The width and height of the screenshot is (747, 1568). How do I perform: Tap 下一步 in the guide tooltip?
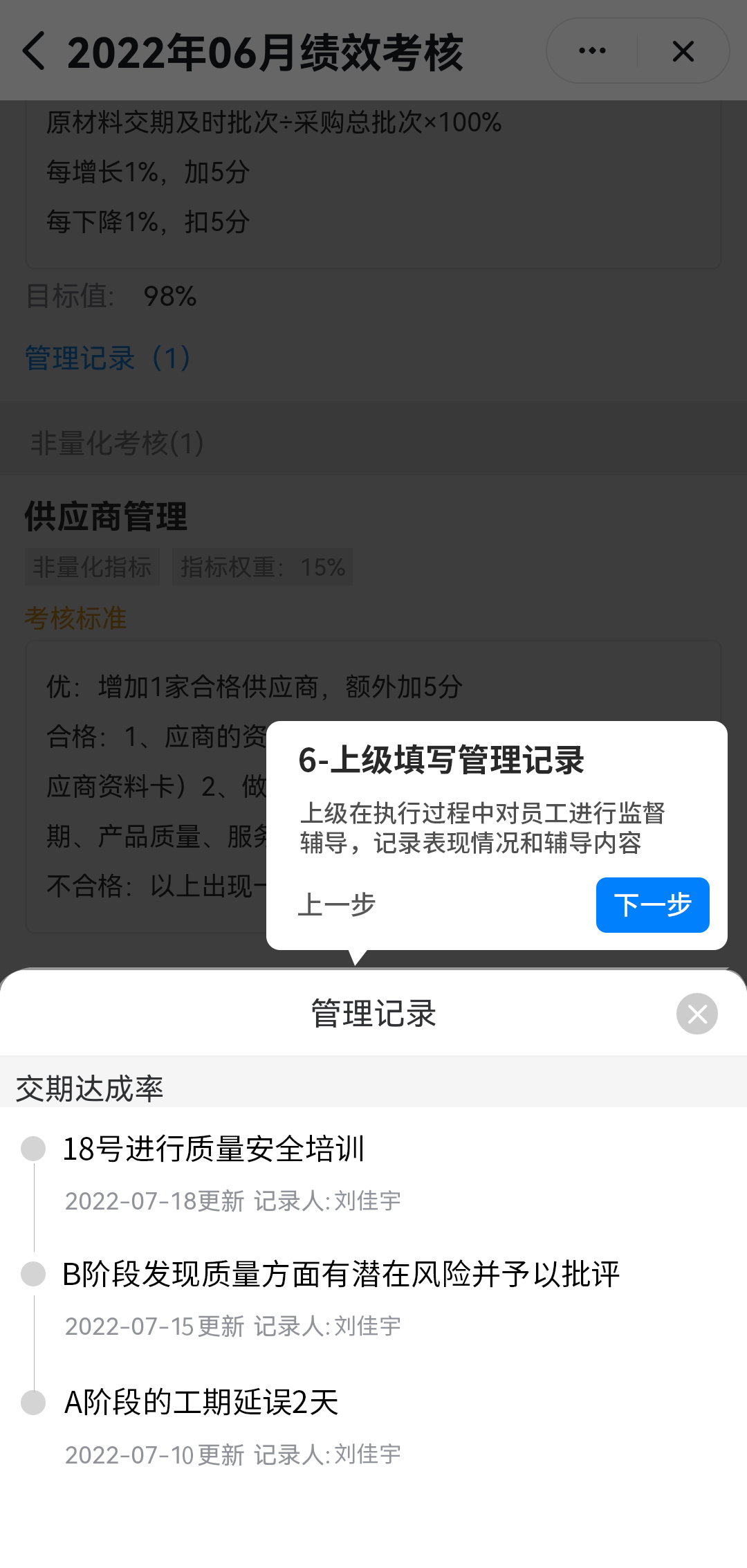652,905
